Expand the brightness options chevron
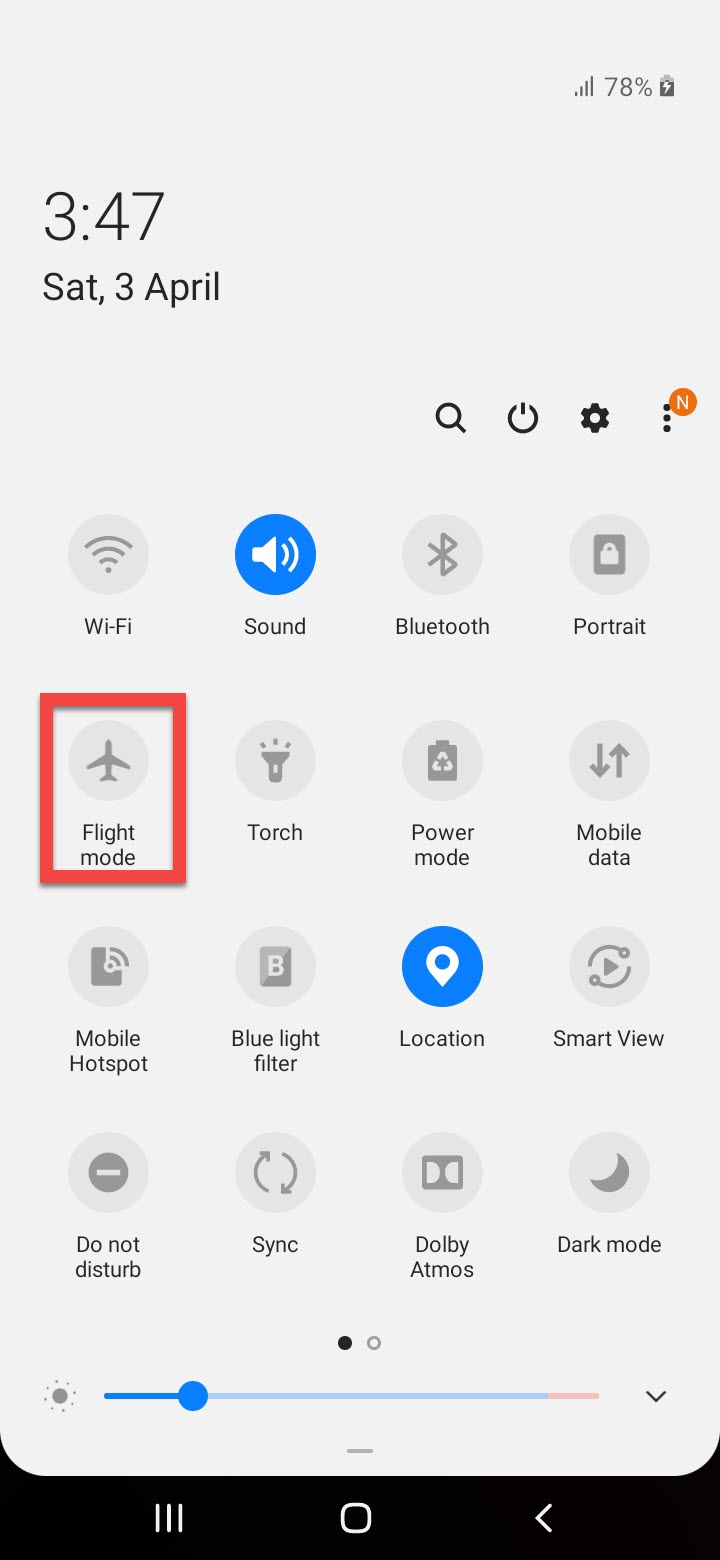This screenshot has height=1560, width=720. tap(656, 1396)
